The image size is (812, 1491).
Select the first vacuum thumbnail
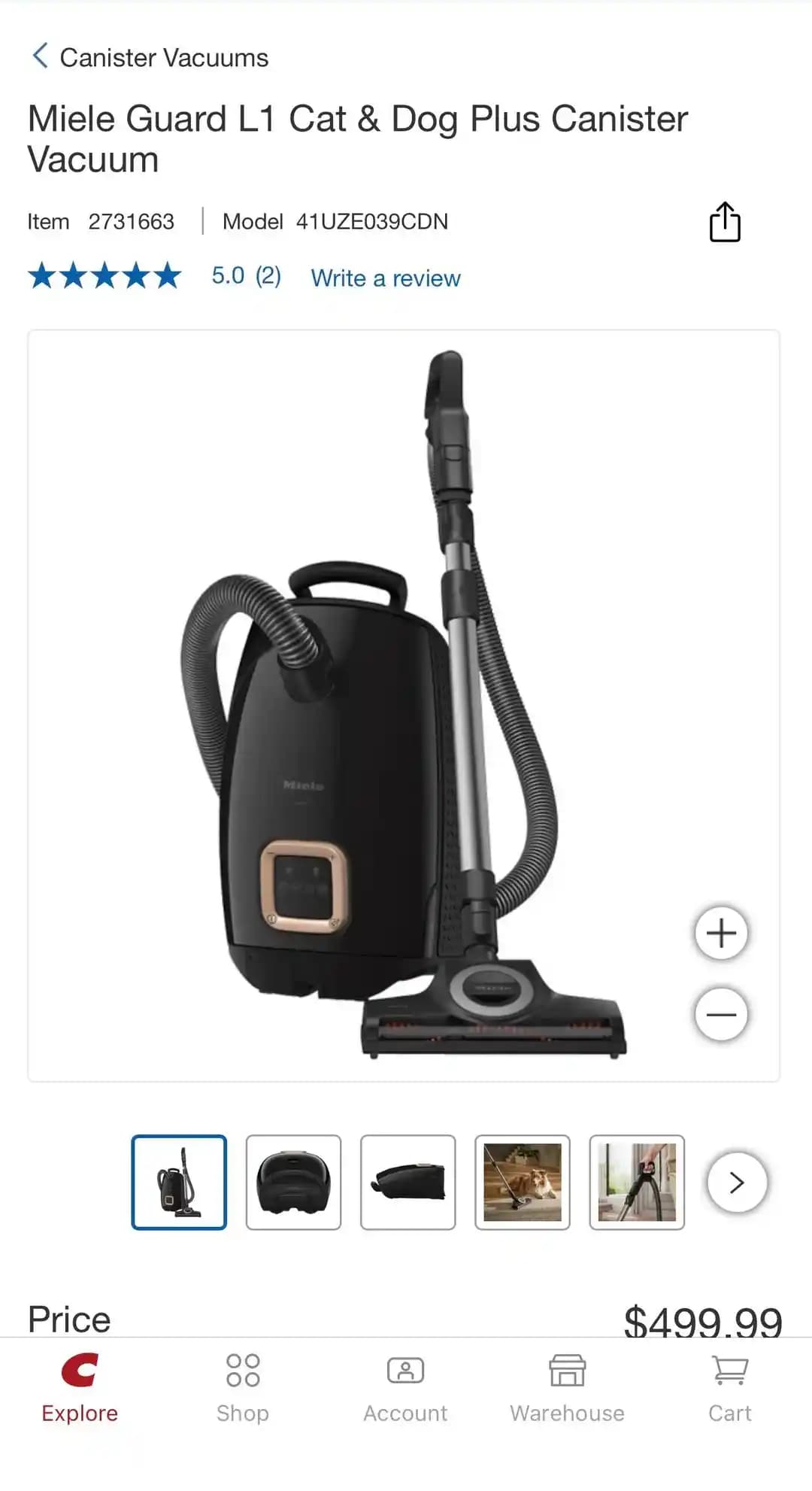point(179,1182)
